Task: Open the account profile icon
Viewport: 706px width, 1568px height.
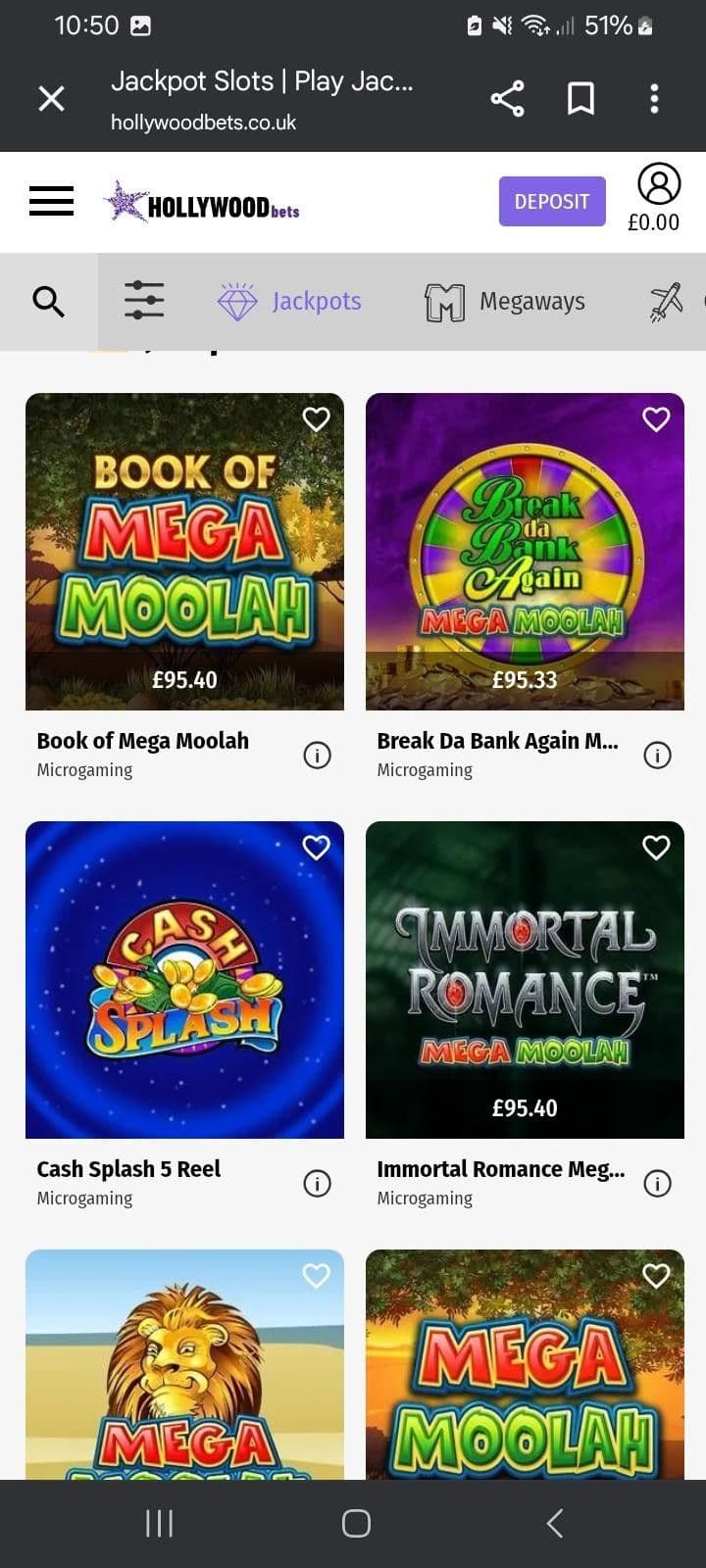Action: point(659,184)
